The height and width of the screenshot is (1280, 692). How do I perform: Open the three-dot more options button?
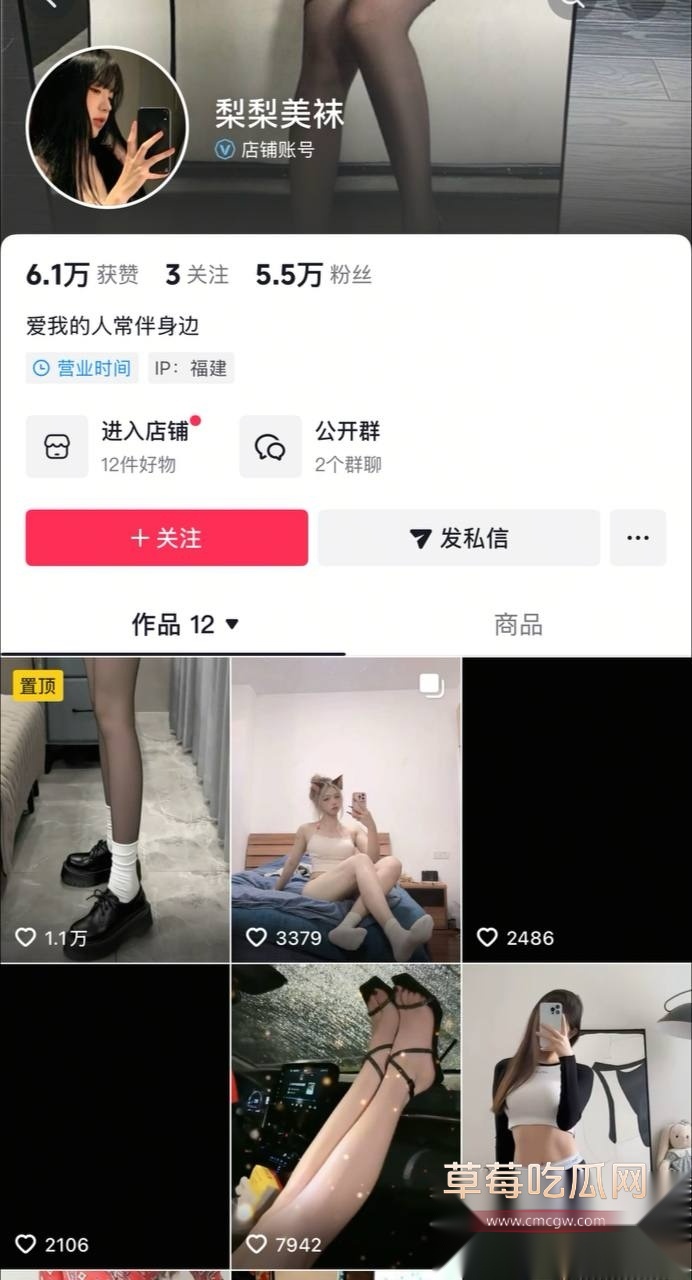click(x=638, y=538)
